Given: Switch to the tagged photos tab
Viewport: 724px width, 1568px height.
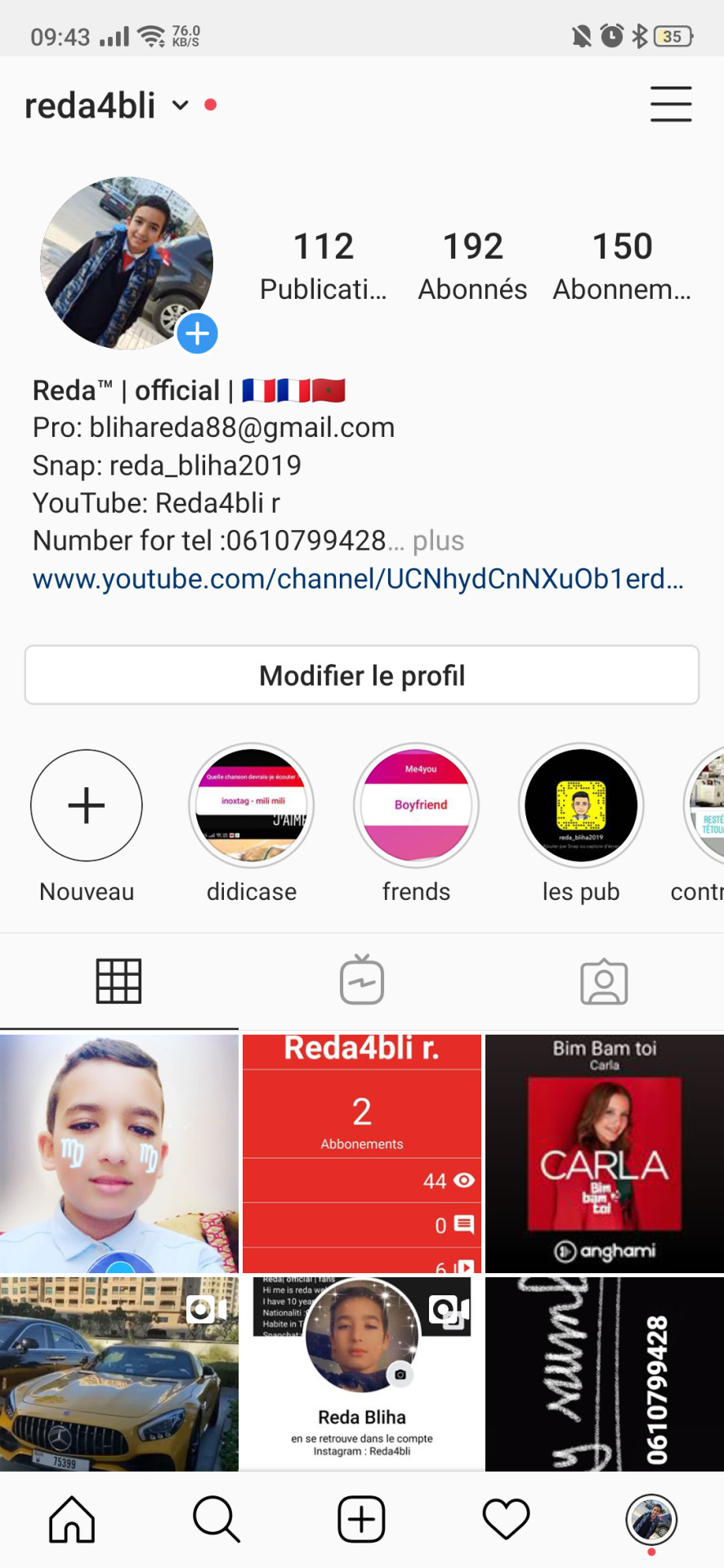Looking at the screenshot, I should tap(604, 980).
